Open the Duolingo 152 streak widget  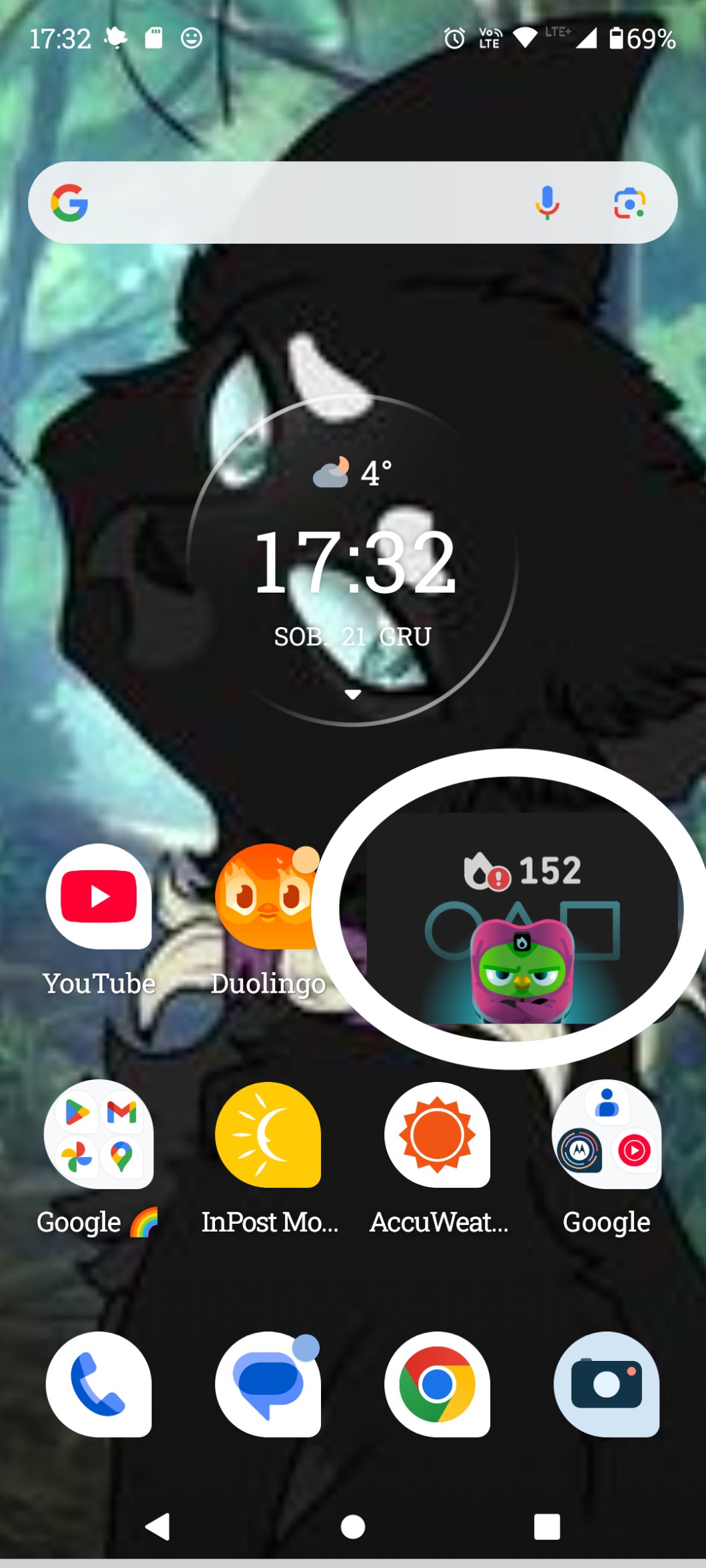pyautogui.click(x=522, y=917)
